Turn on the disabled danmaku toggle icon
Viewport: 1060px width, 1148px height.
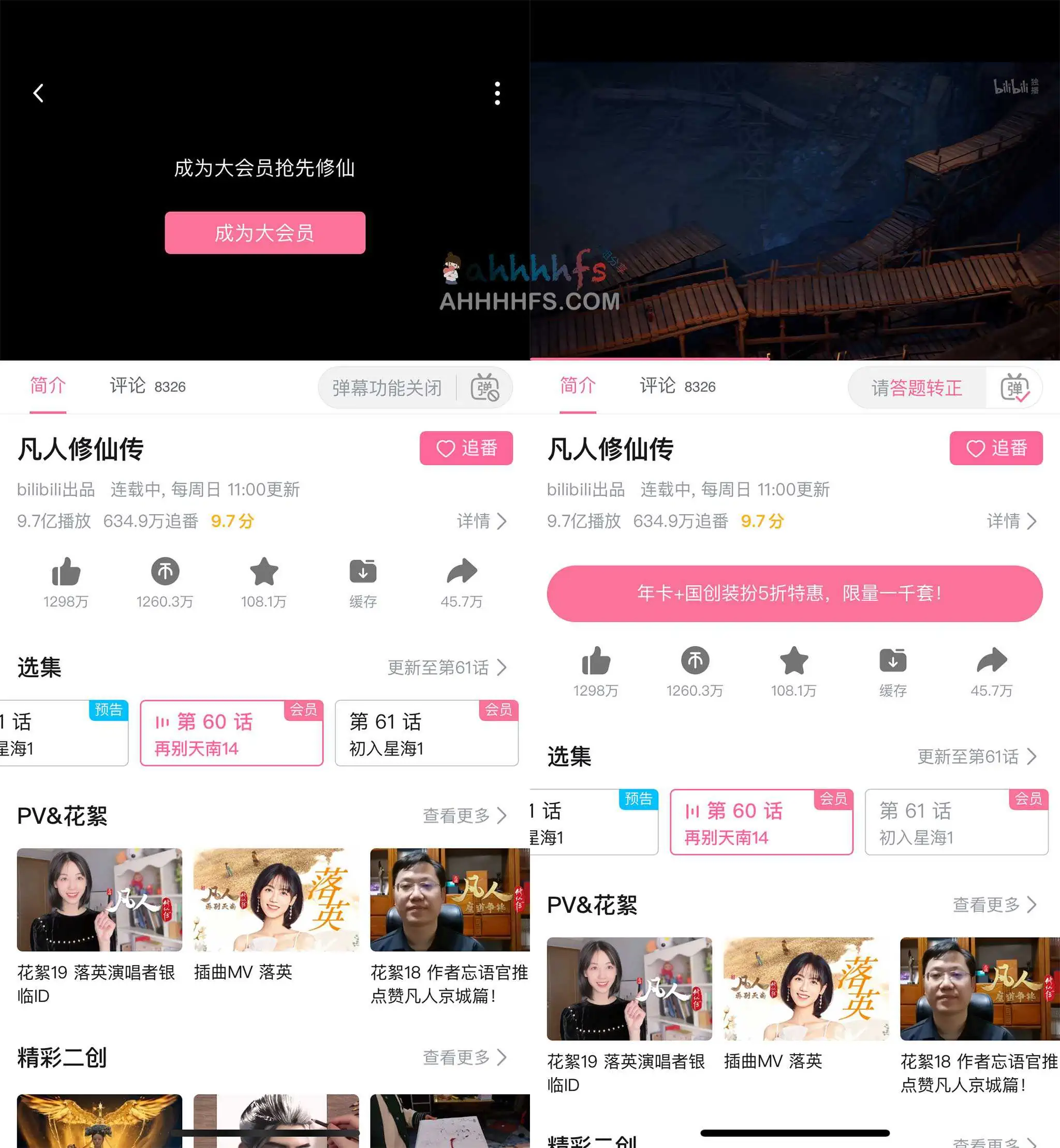click(x=484, y=388)
